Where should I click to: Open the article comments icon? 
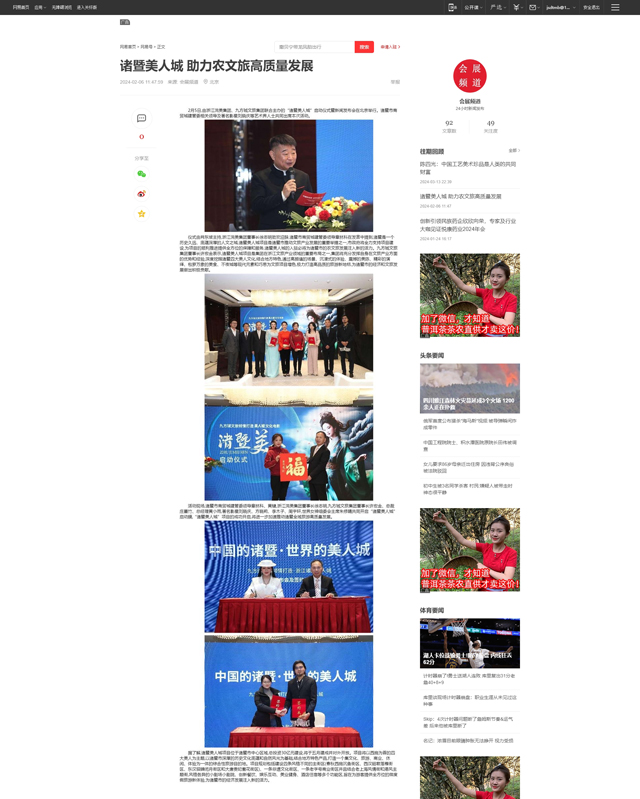pyautogui.click(x=141, y=118)
